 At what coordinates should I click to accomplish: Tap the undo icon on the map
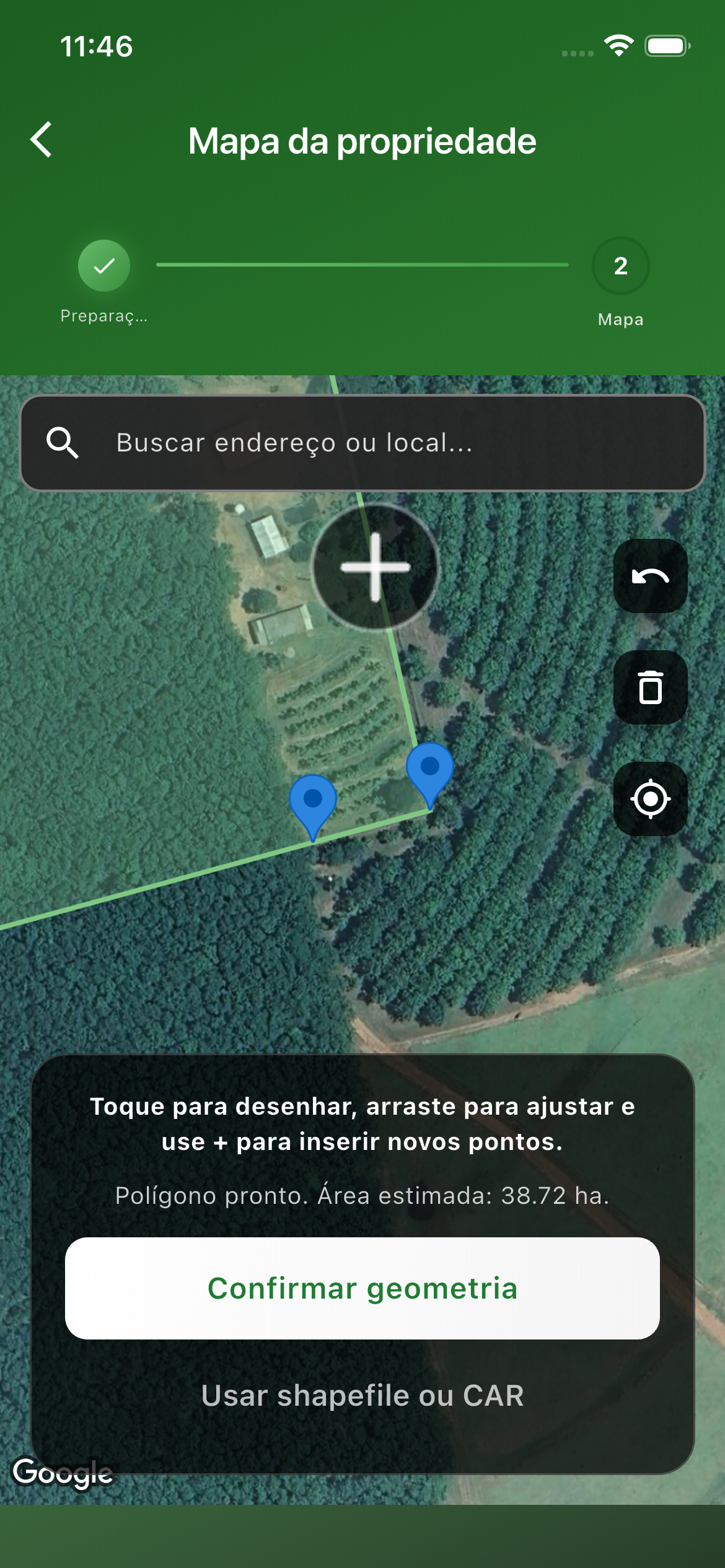pos(650,576)
